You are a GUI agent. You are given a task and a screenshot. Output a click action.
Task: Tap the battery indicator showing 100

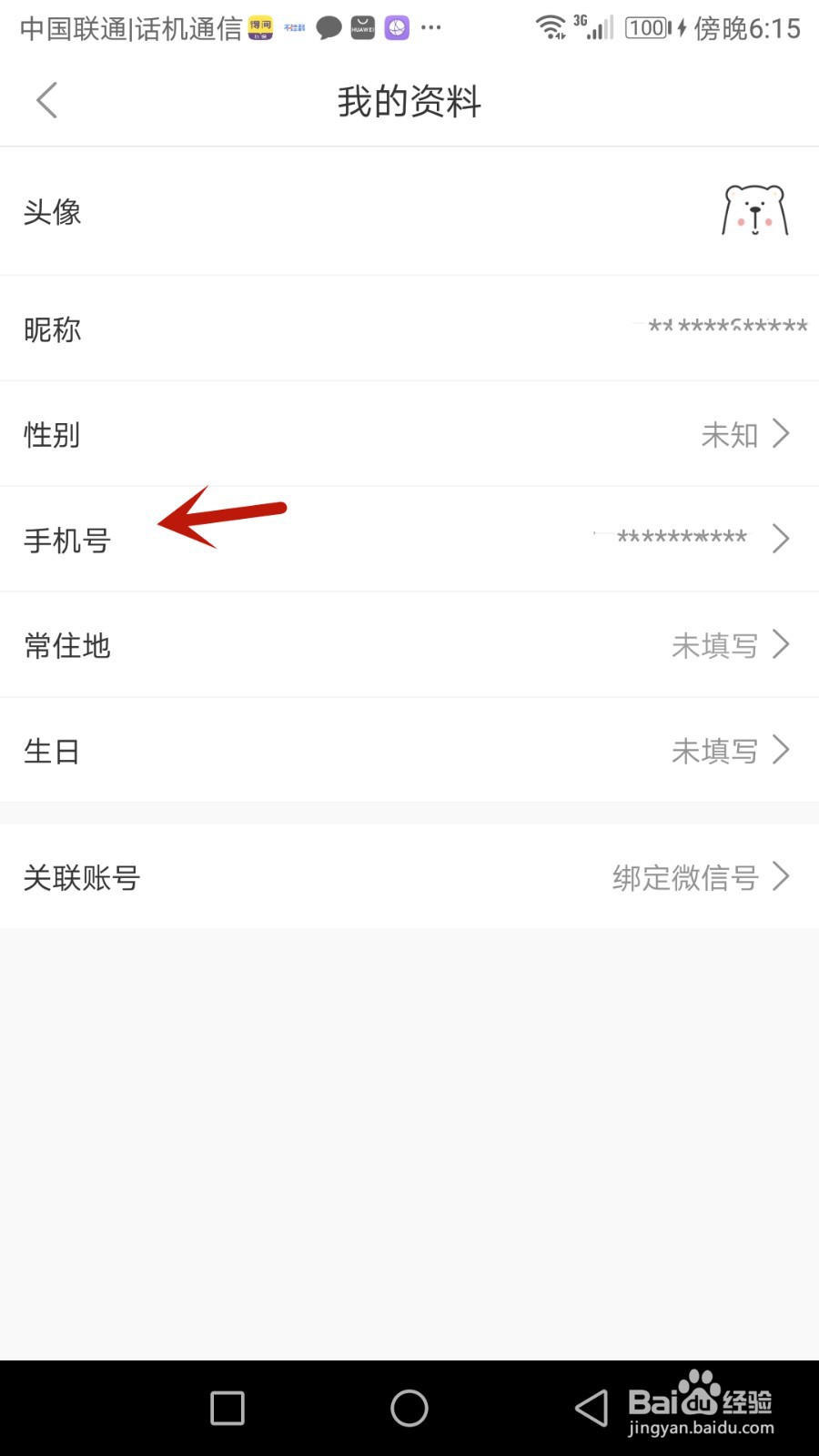[647, 28]
